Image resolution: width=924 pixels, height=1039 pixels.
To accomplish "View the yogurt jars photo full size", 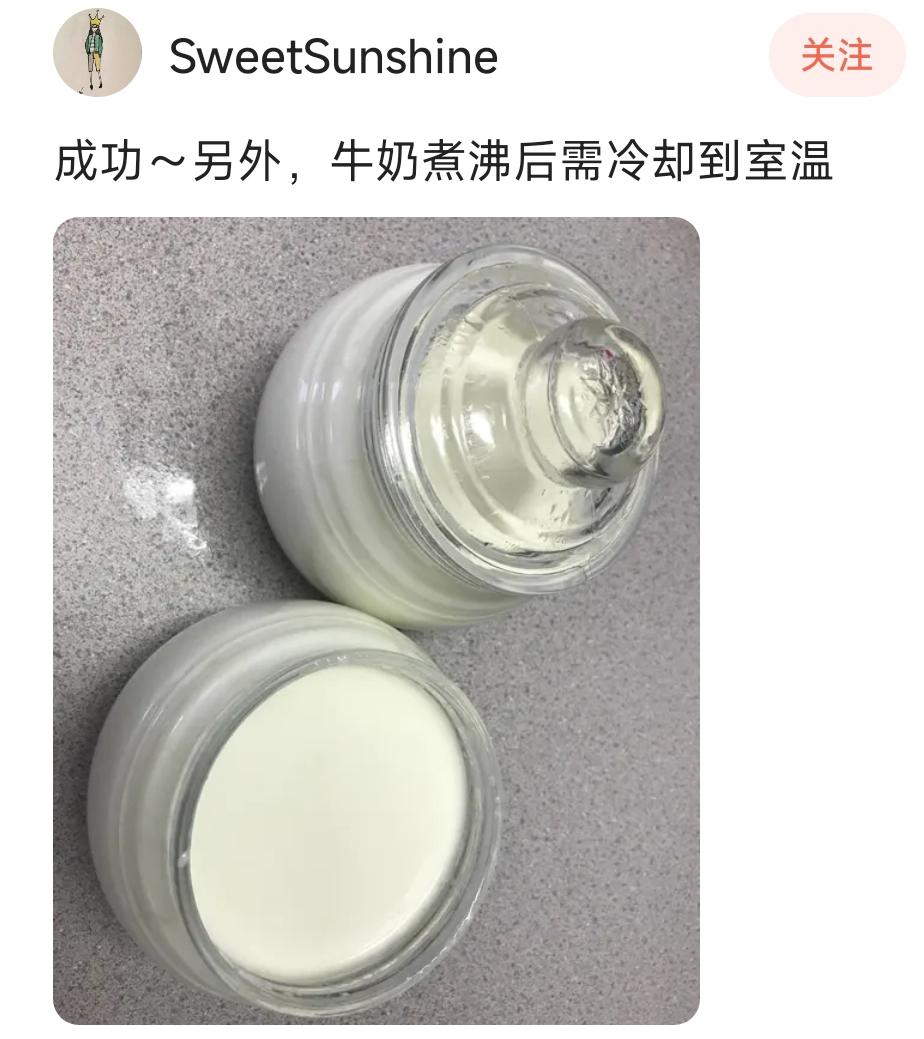I will point(376,620).
